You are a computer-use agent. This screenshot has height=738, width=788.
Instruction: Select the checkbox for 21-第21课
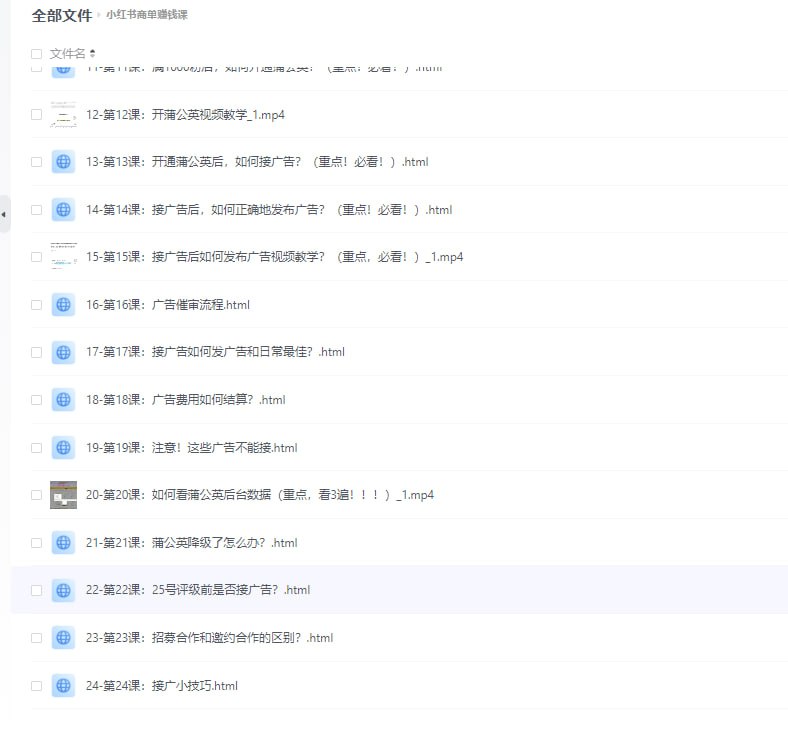coord(36,543)
